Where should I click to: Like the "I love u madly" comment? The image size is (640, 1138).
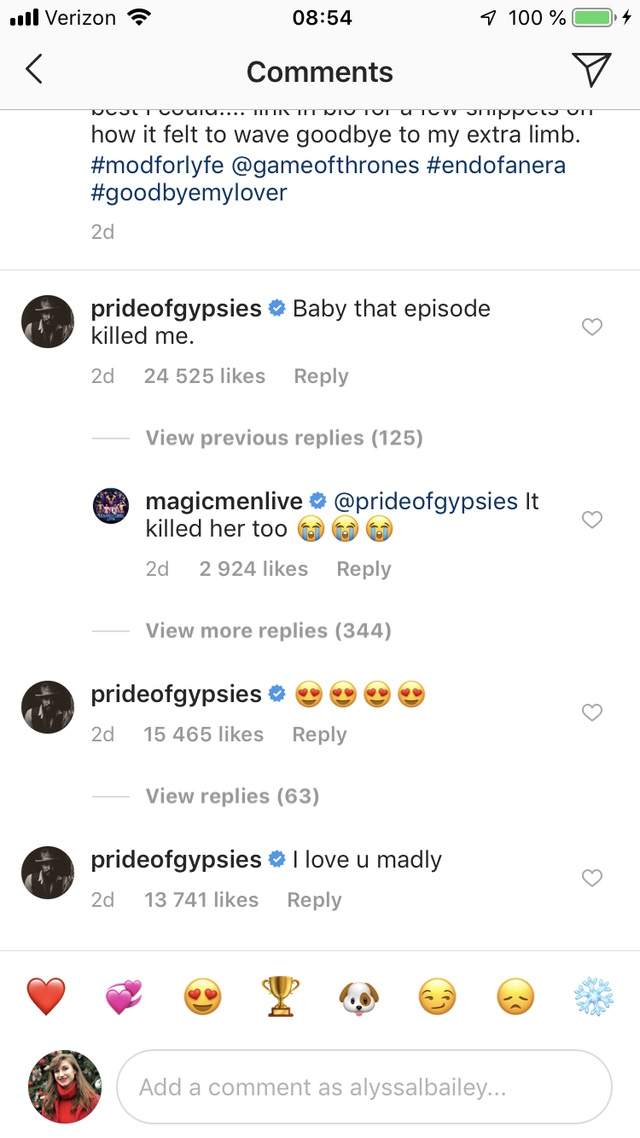(x=592, y=878)
